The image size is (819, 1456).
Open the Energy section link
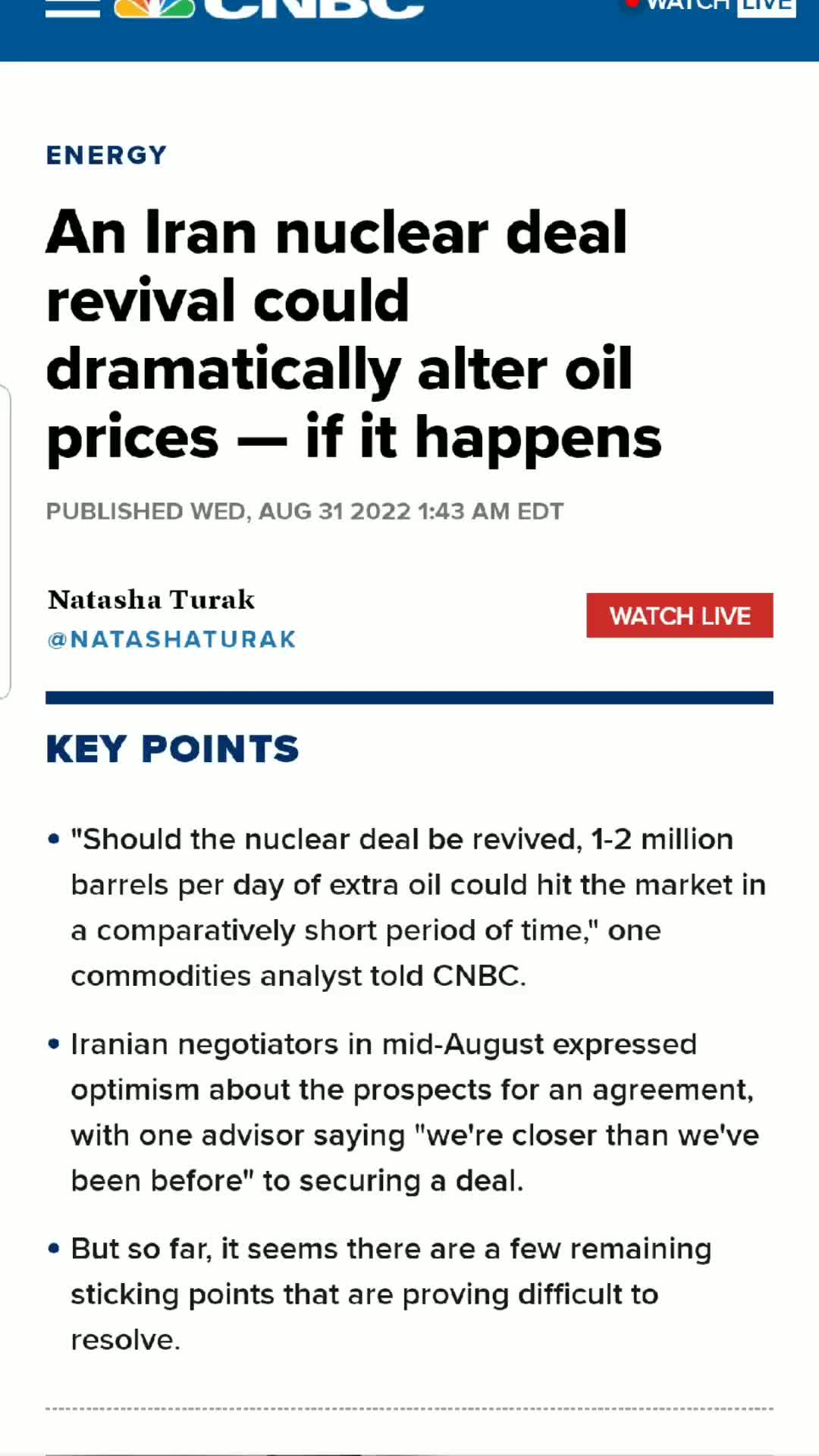(x=106, y=155)
